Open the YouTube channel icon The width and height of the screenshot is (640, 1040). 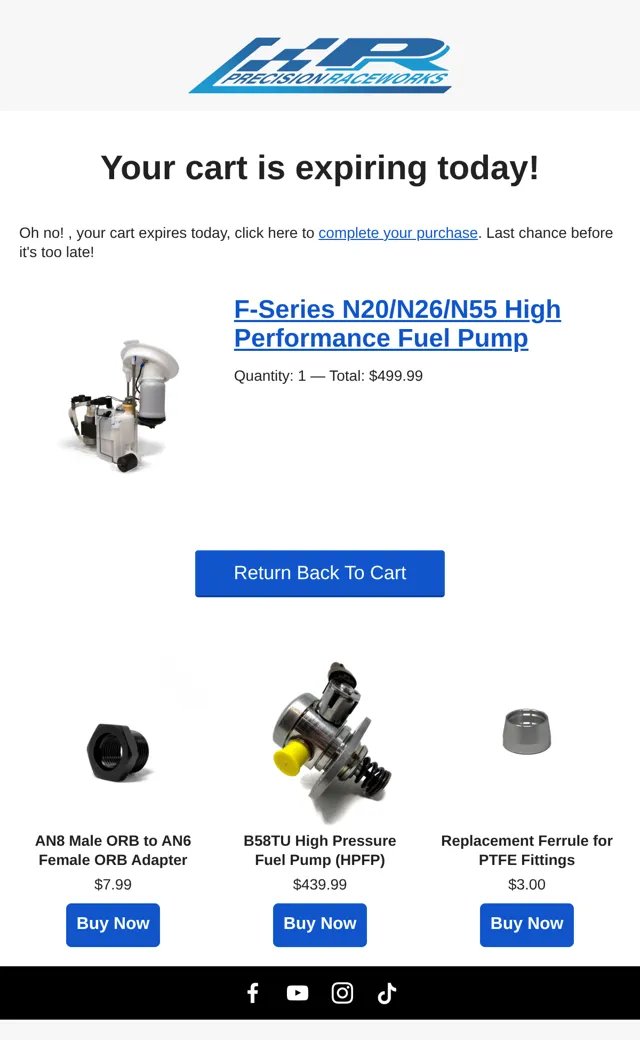click(x=297, y=993)
